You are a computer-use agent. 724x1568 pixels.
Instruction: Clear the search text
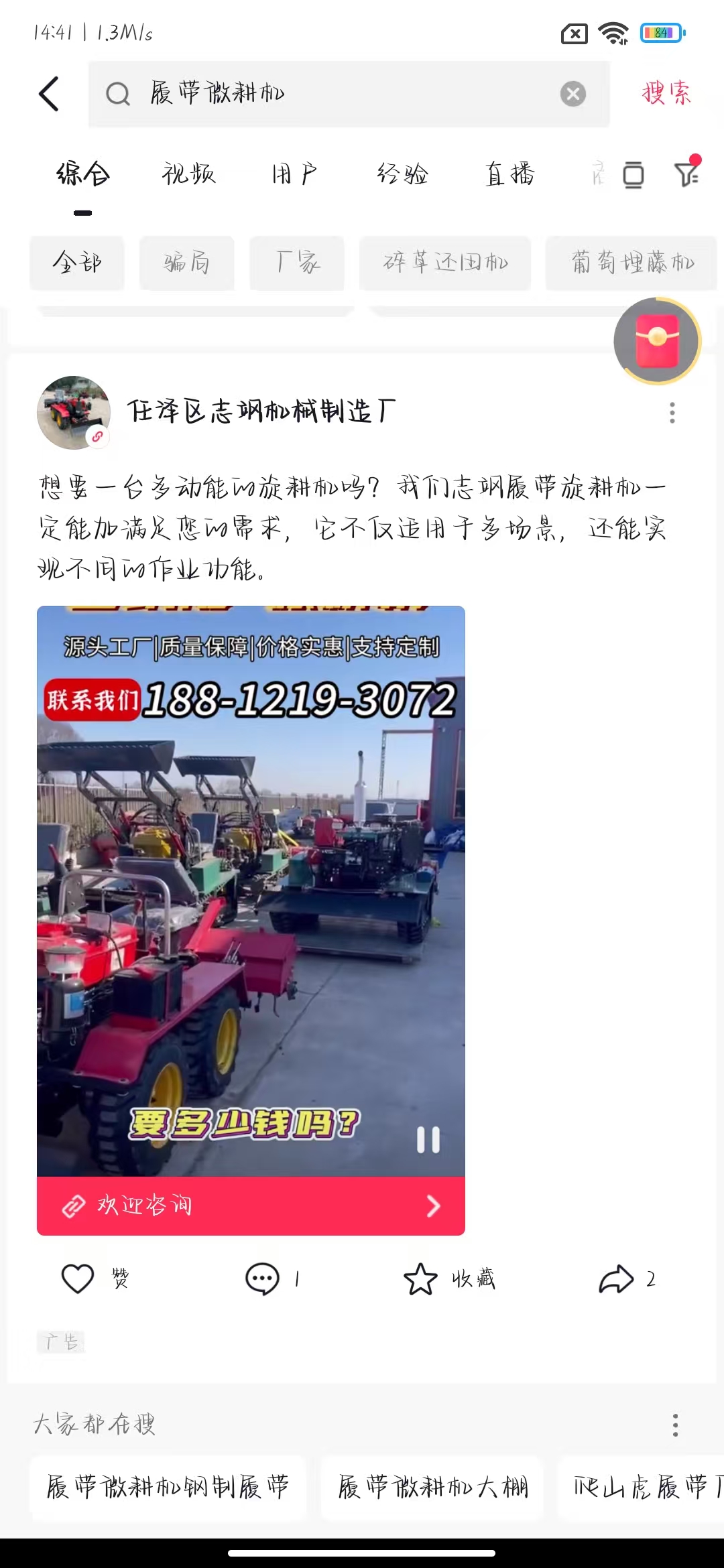tap(572, 94)
